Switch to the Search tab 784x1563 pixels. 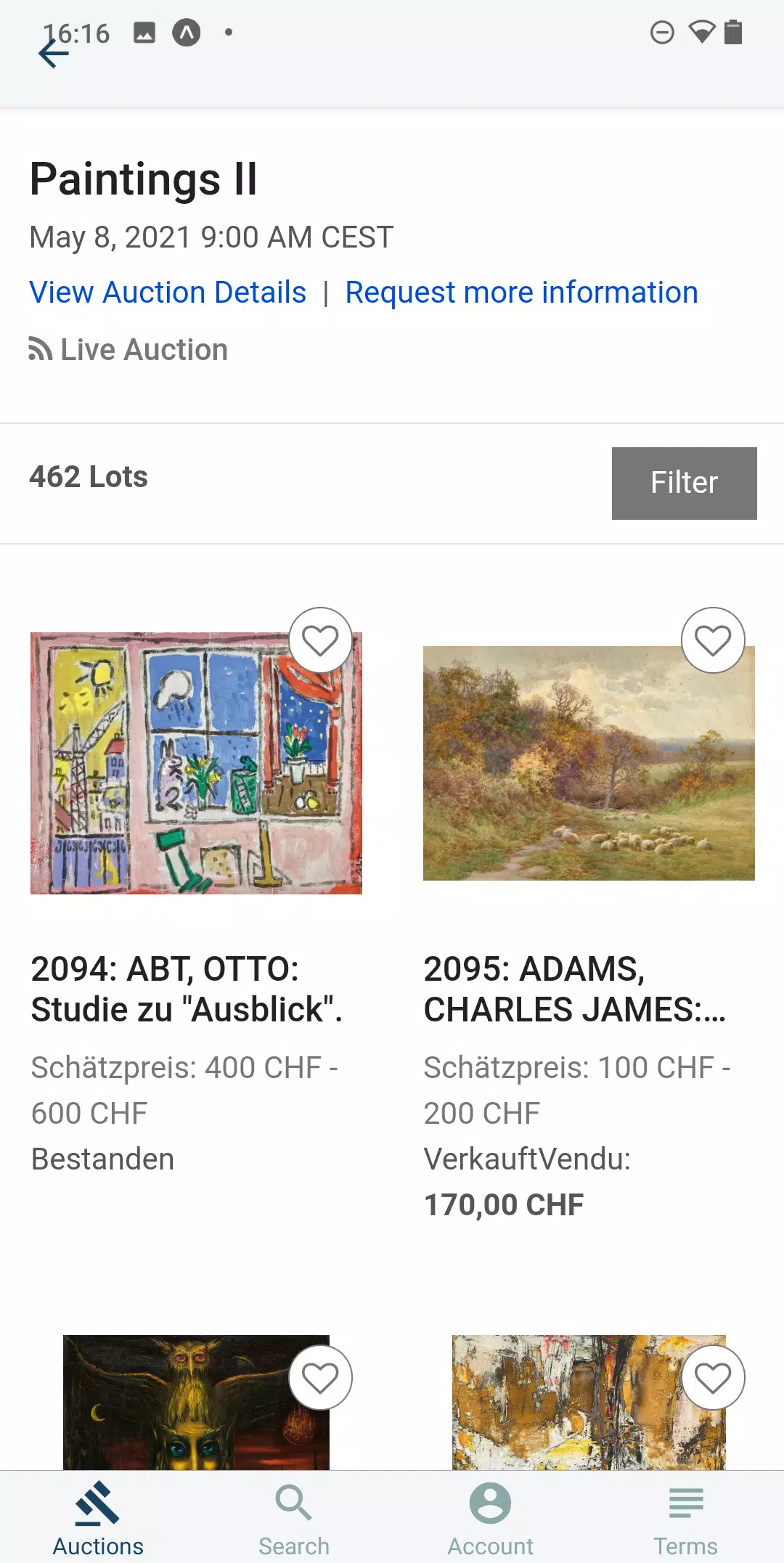coord(294,1519)
